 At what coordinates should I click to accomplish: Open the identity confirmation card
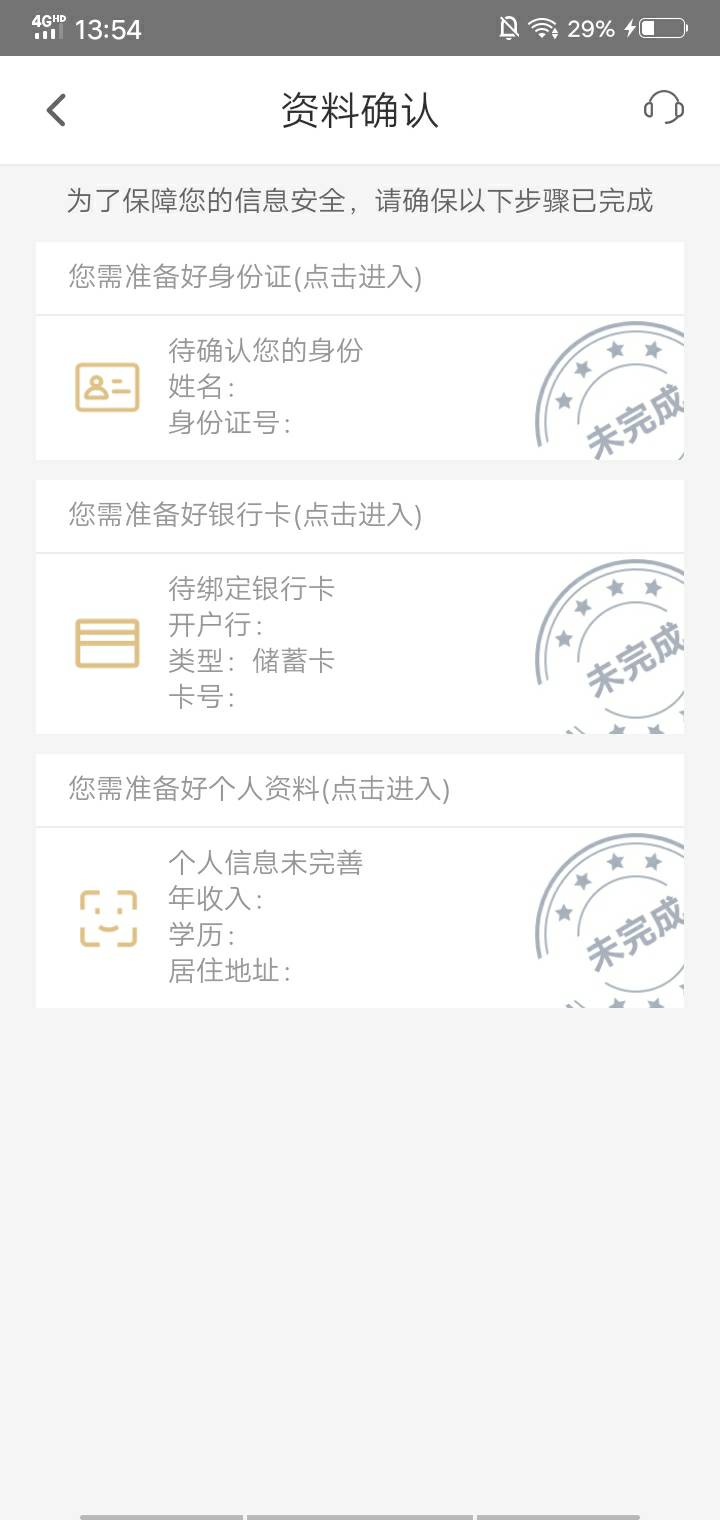tap(360, 388)
